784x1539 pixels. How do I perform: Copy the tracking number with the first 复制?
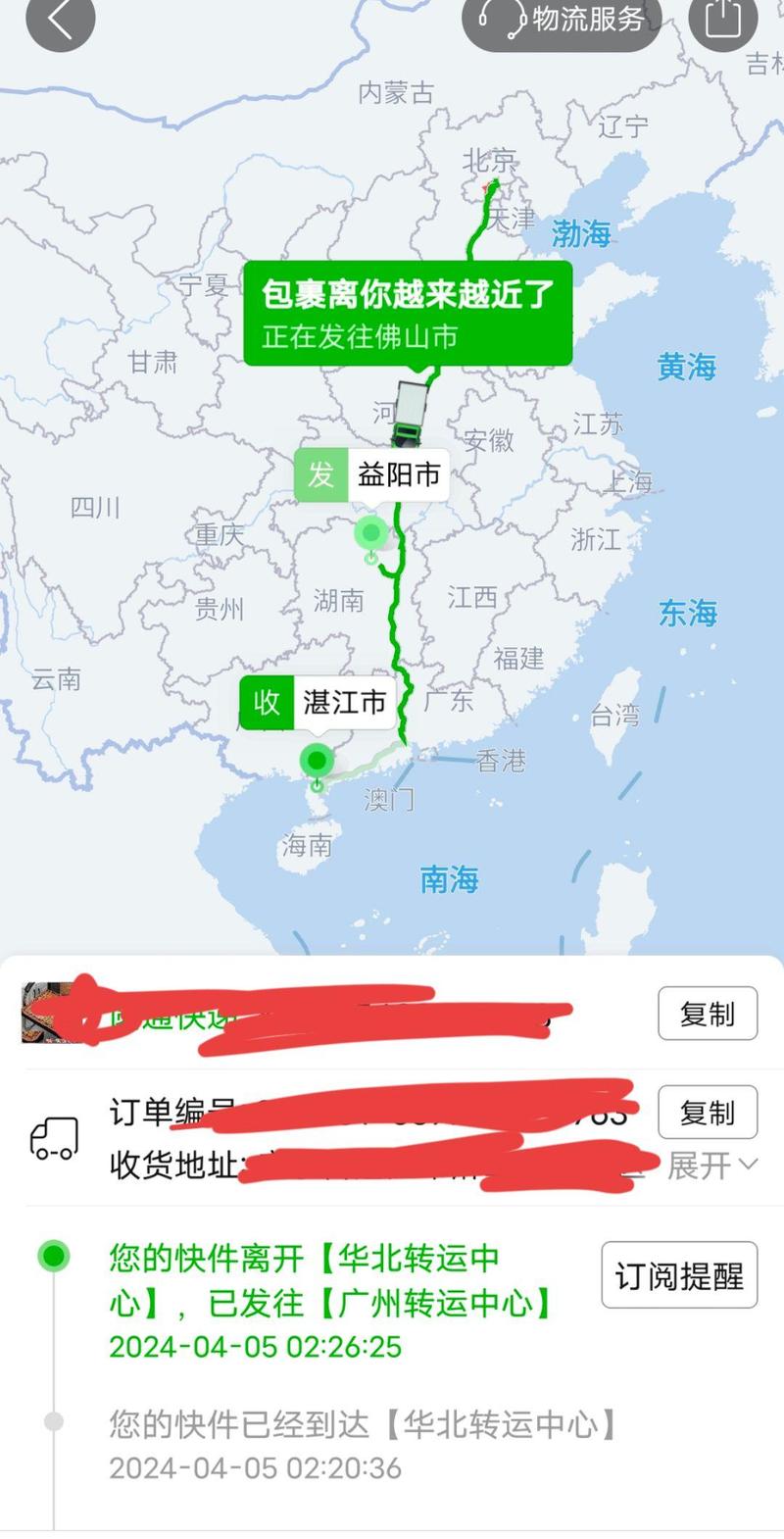point(708,1014)
